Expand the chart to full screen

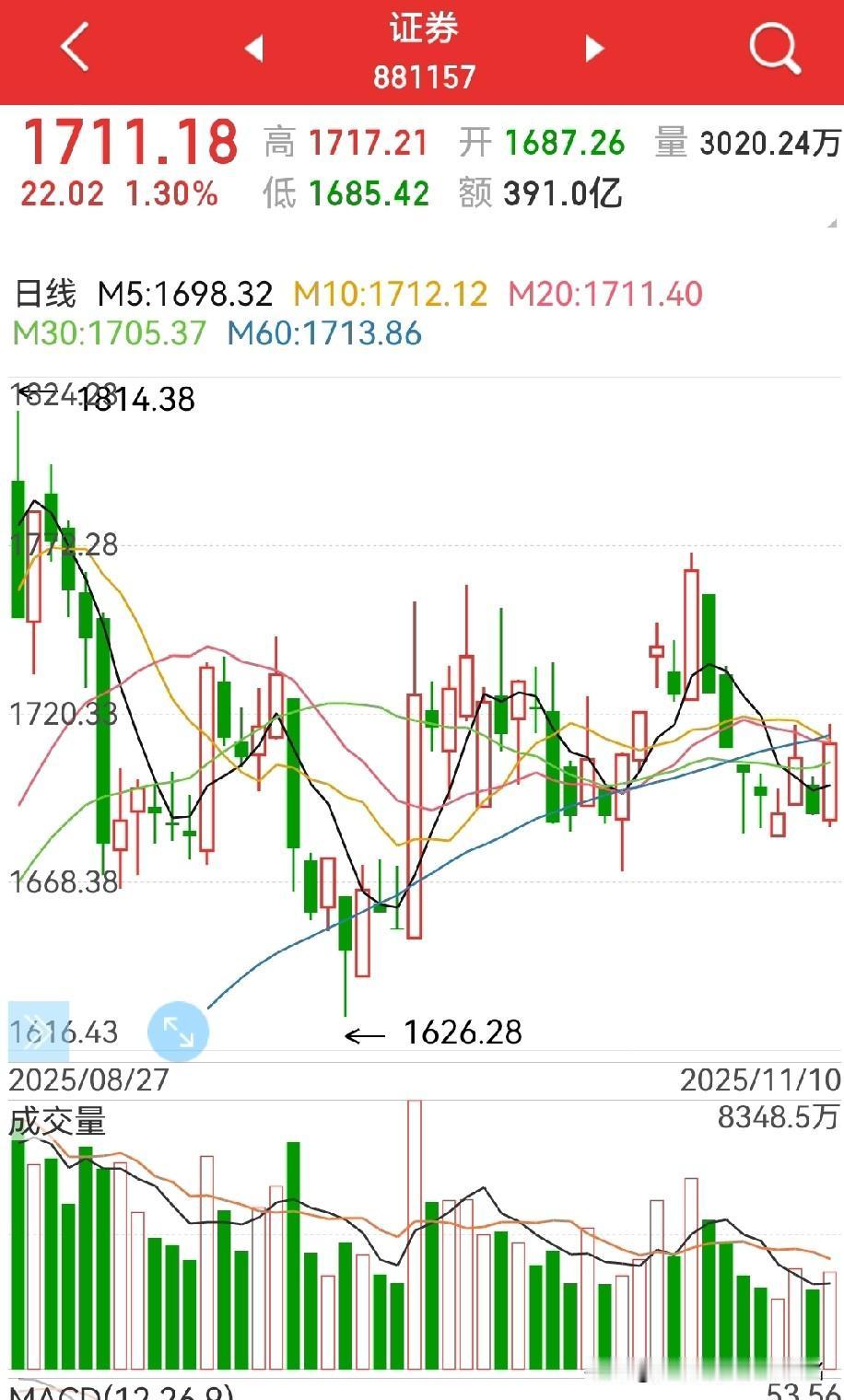[x=178, y=1032]
